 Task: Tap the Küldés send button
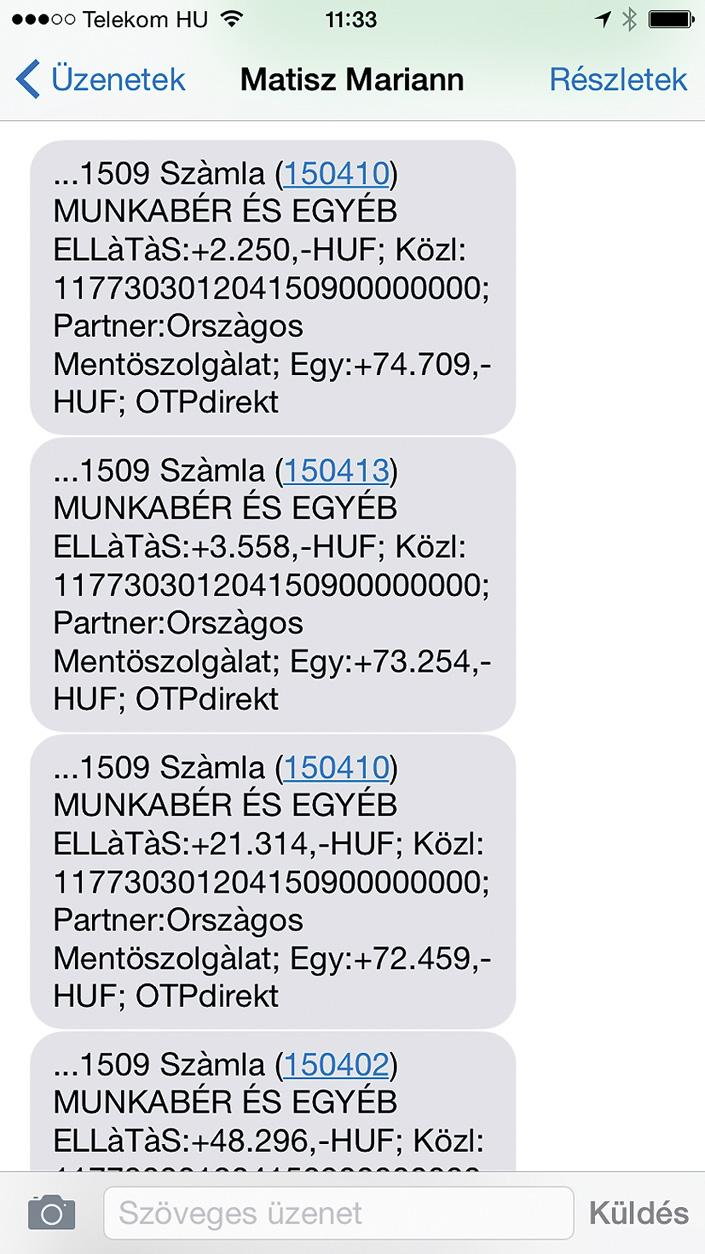pyautogui.click(x=639, y=1213)
